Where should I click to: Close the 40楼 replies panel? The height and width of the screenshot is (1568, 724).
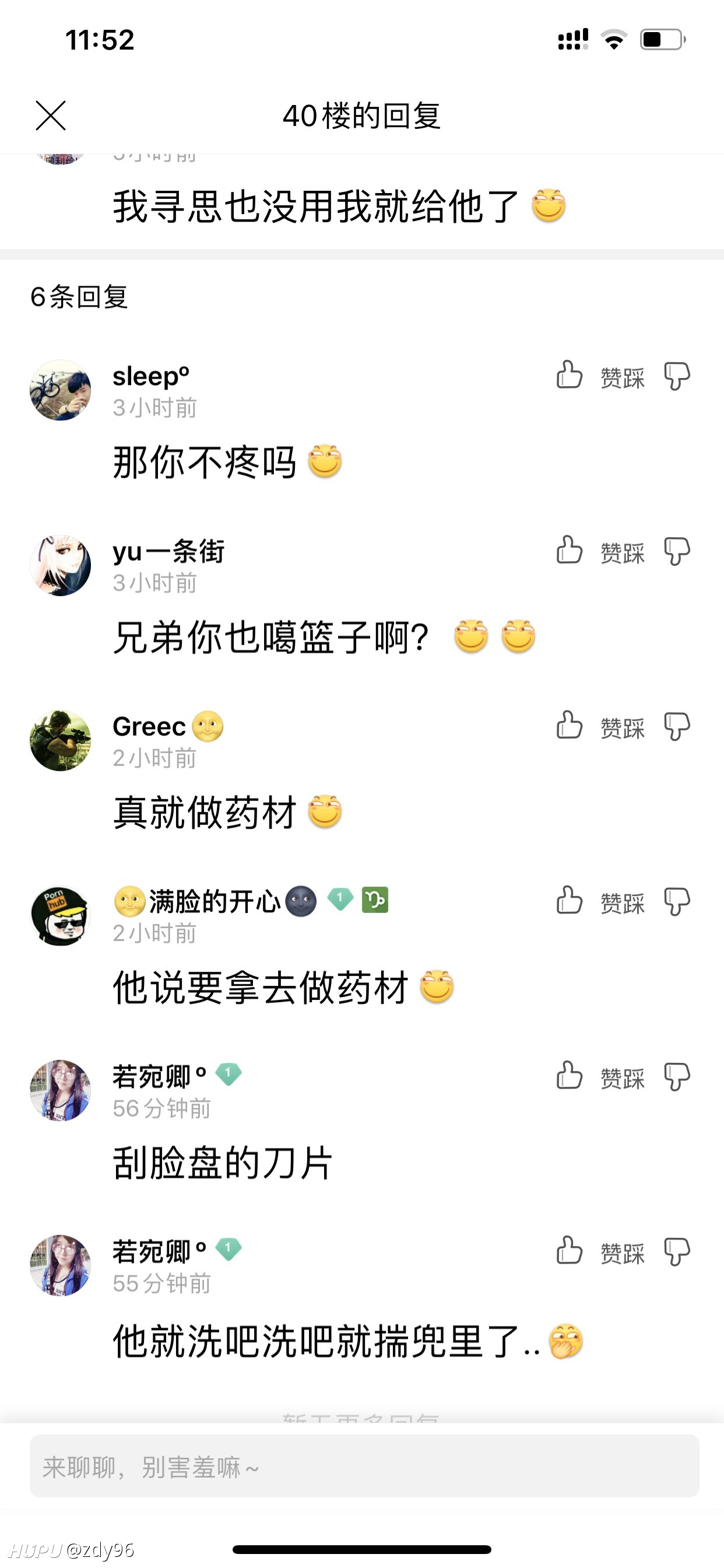tap(51, 116)
